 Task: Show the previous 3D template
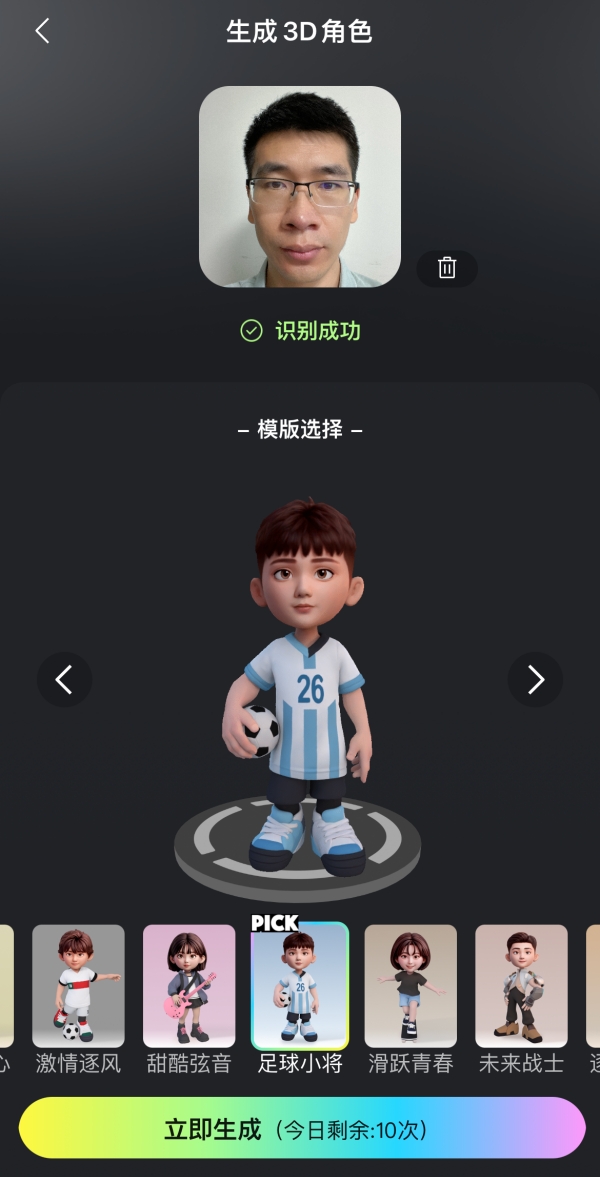tap(64, 680)
